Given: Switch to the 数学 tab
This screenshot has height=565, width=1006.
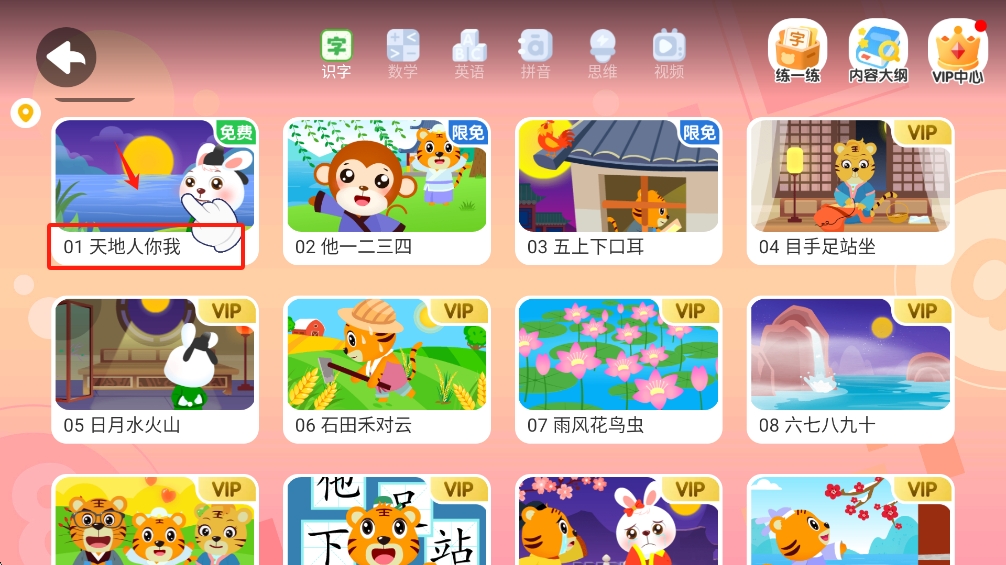Looking at the screenshot, I should (403, 54).
